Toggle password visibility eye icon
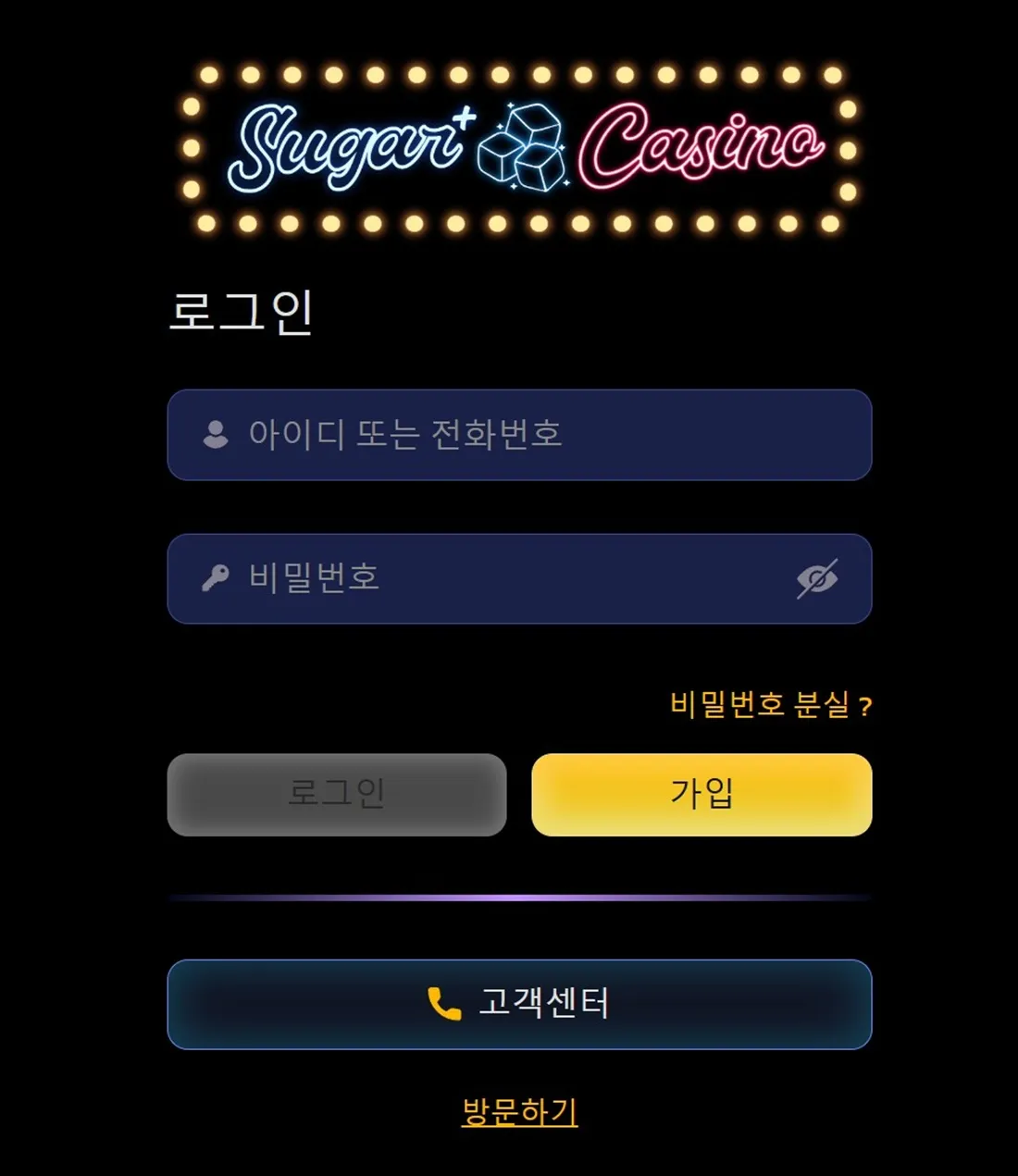This screenshot has height=1176, width=1018. coord(817,579)
